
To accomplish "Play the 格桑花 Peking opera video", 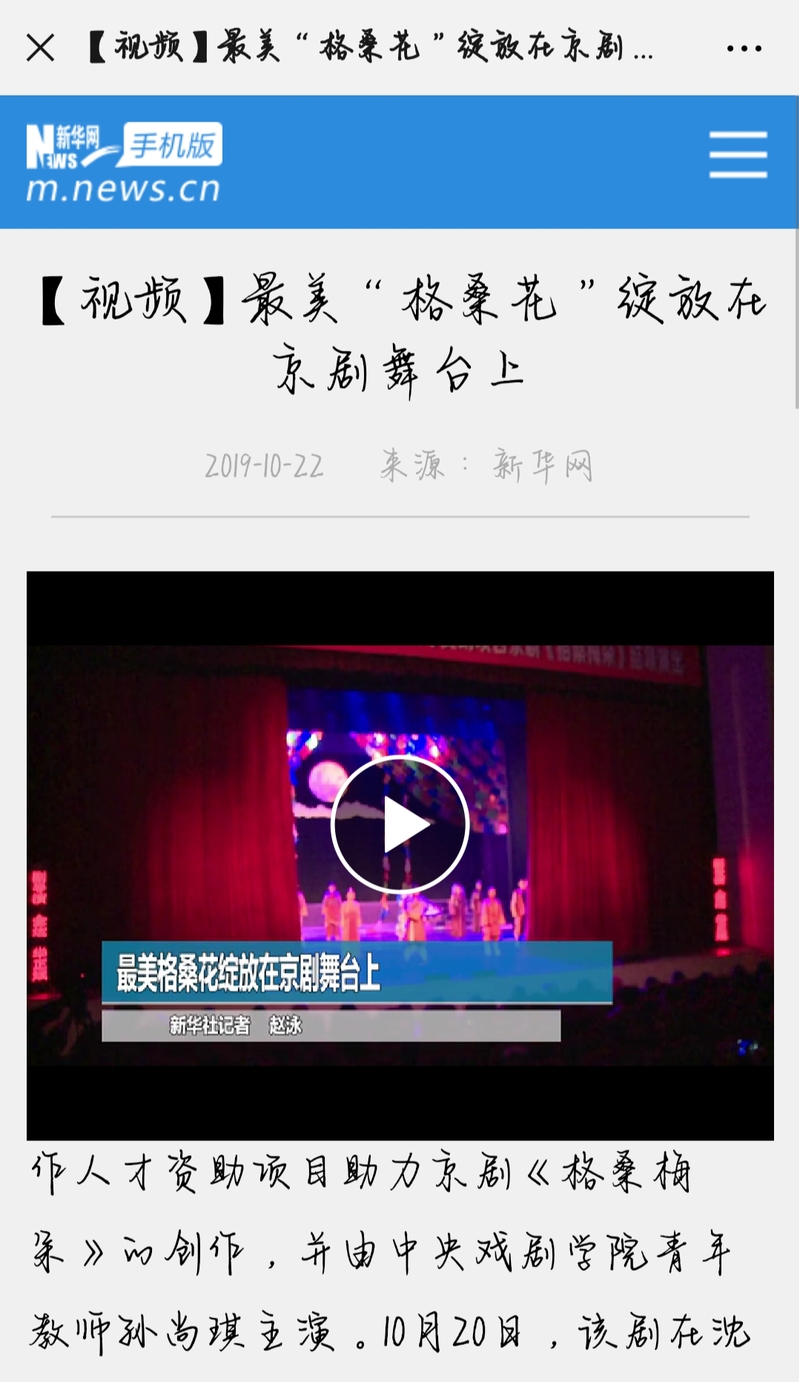I will pyautogui.click(x=400, y=825).
